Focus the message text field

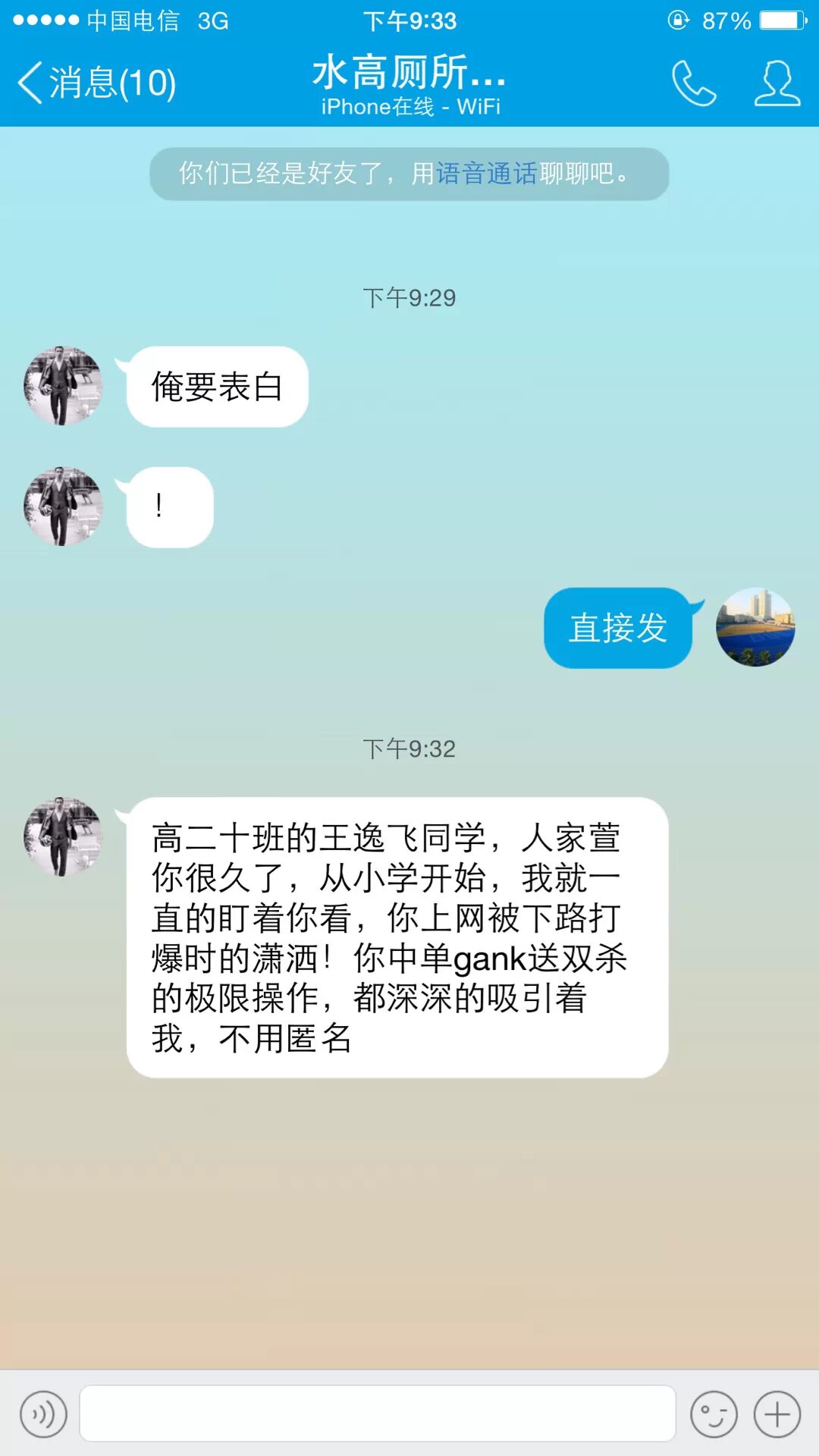coord(377,1414)
